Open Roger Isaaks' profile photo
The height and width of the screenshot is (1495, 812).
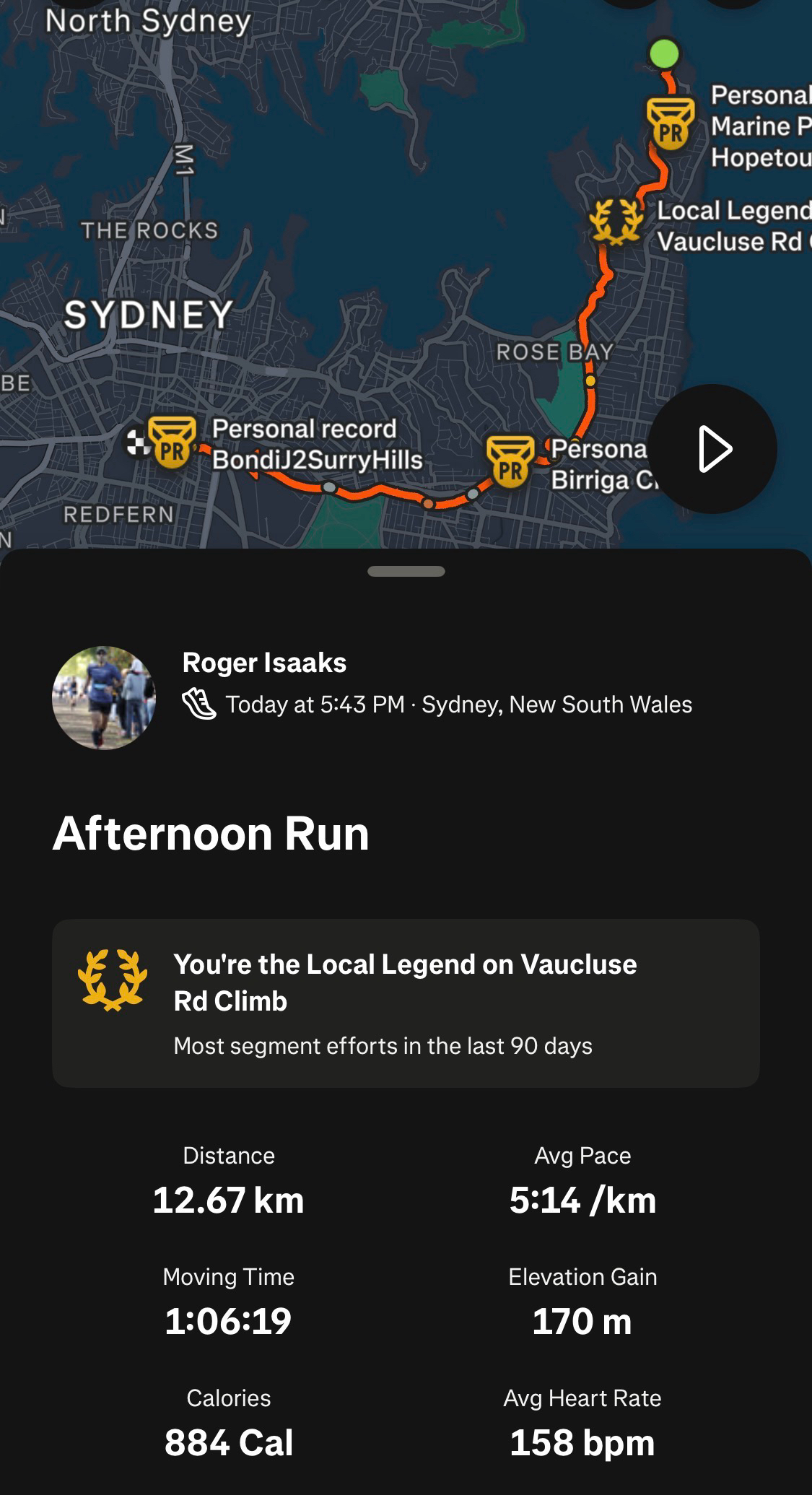[104, 697]
